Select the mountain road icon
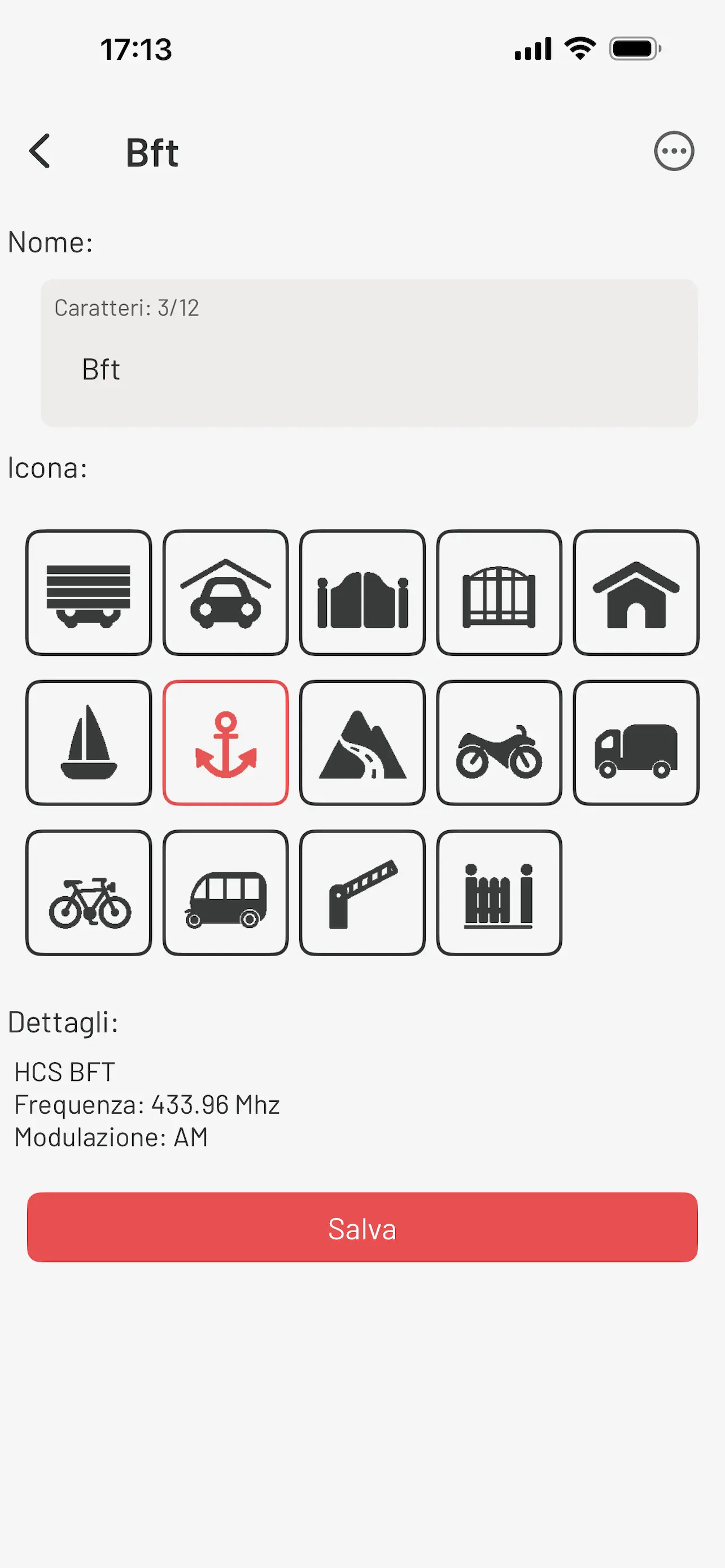725x1568 pixels. click(x=363, y=742)
